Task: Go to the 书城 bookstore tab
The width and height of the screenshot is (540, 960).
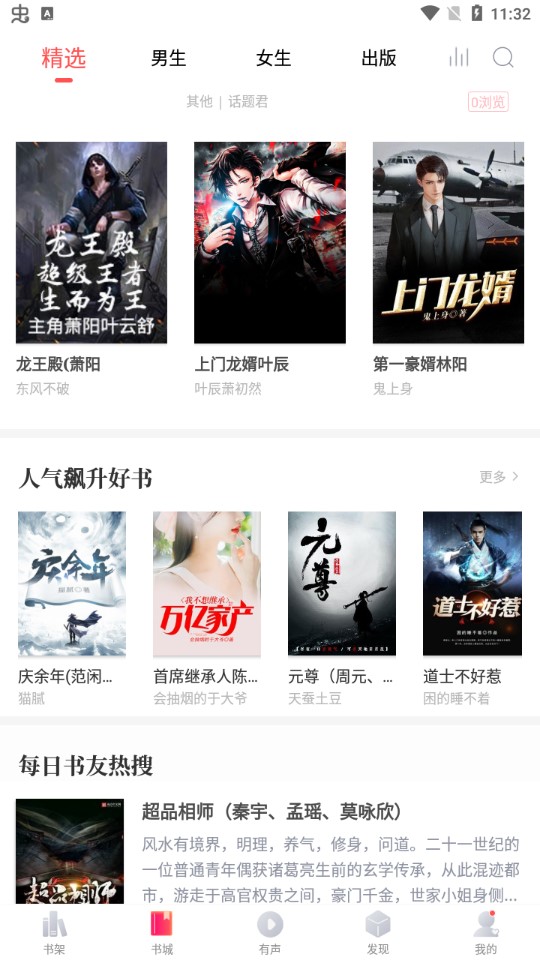Action: [x=162, y=932]
